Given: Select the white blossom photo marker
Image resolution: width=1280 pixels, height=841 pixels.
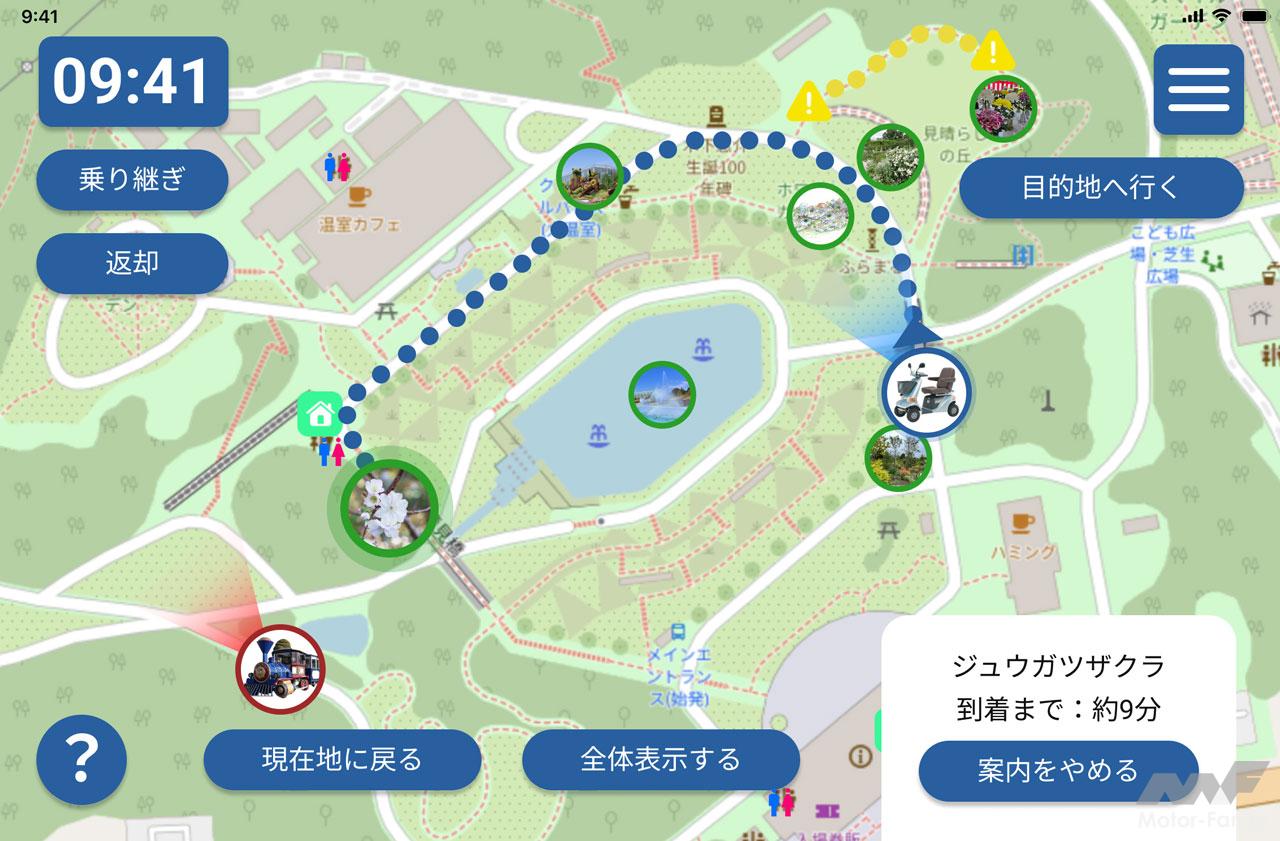Looking at the screenshot, I should pos(387,507).
